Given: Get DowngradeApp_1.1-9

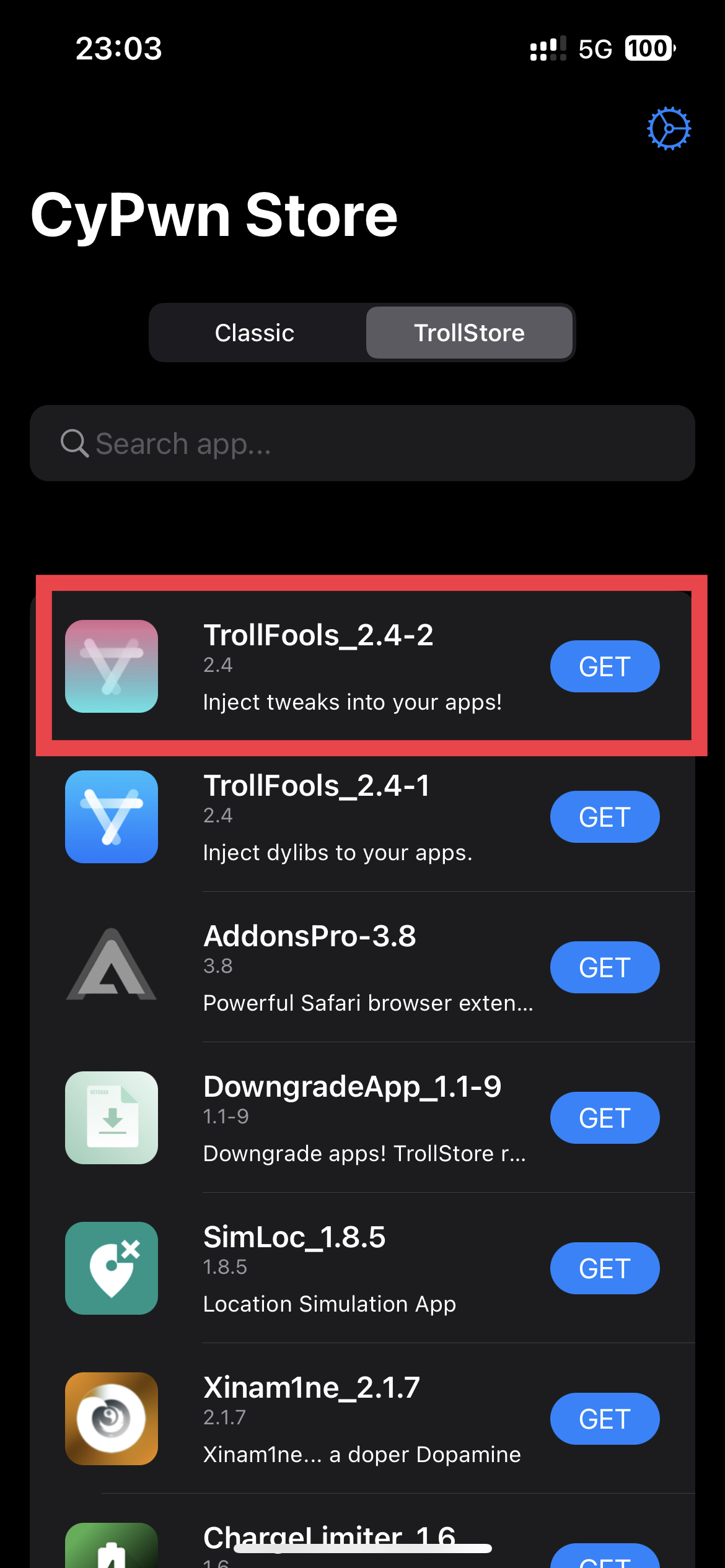Looking at the screenshot, I should [604, 1118].
